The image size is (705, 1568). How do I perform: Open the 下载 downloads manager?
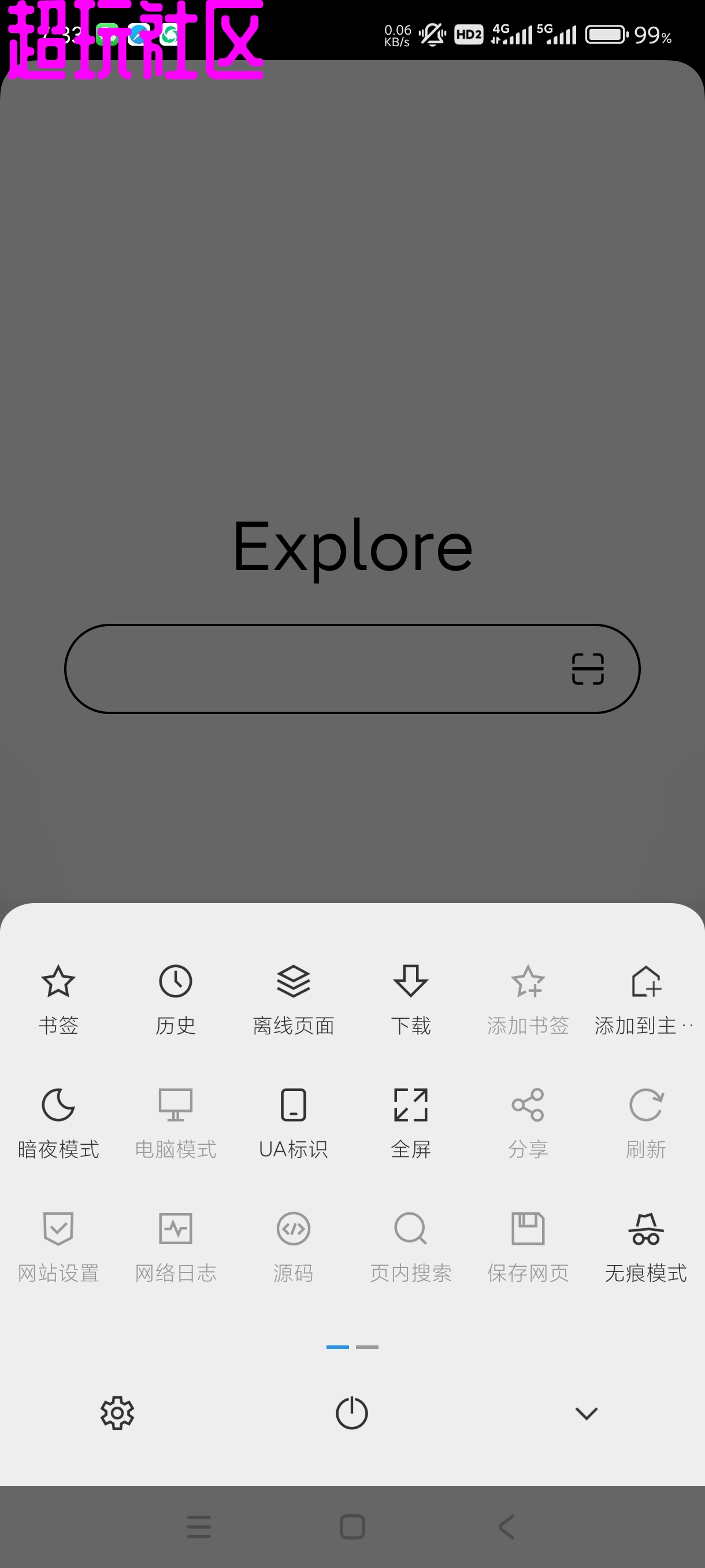pyautogui.click(x=411, y=999)
